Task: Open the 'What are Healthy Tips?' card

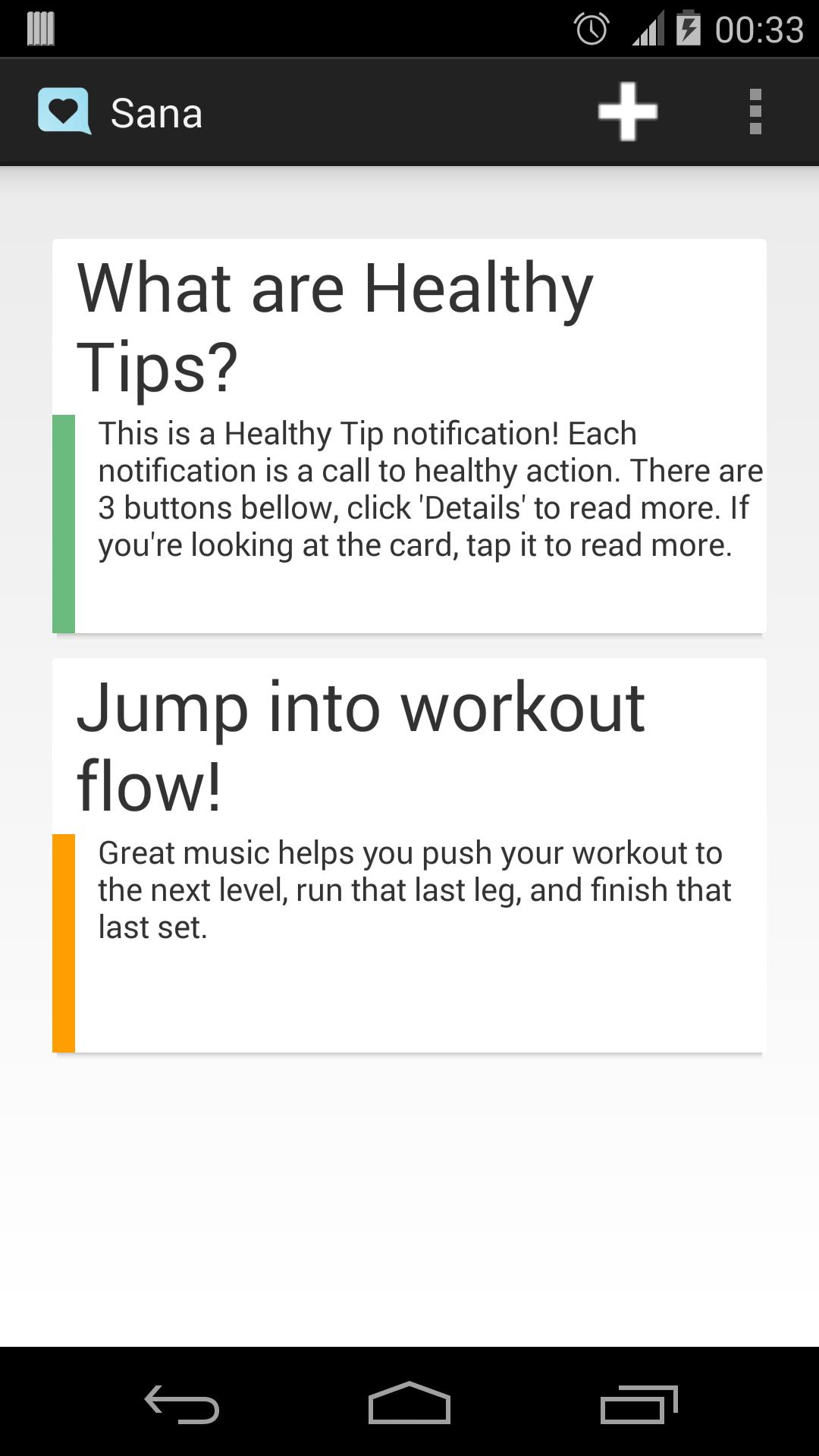Action: [x=409, y=436]
